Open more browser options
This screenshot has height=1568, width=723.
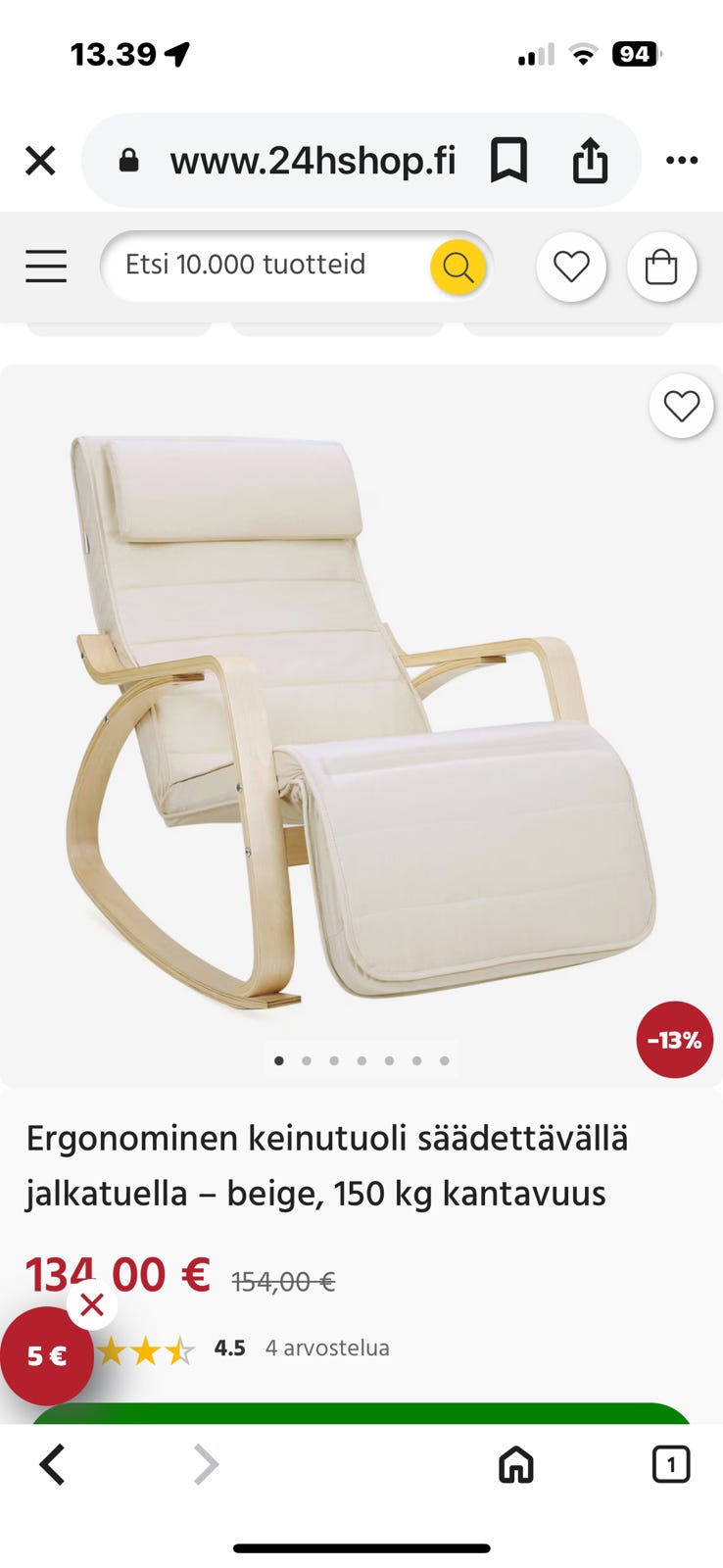[681, 160]
